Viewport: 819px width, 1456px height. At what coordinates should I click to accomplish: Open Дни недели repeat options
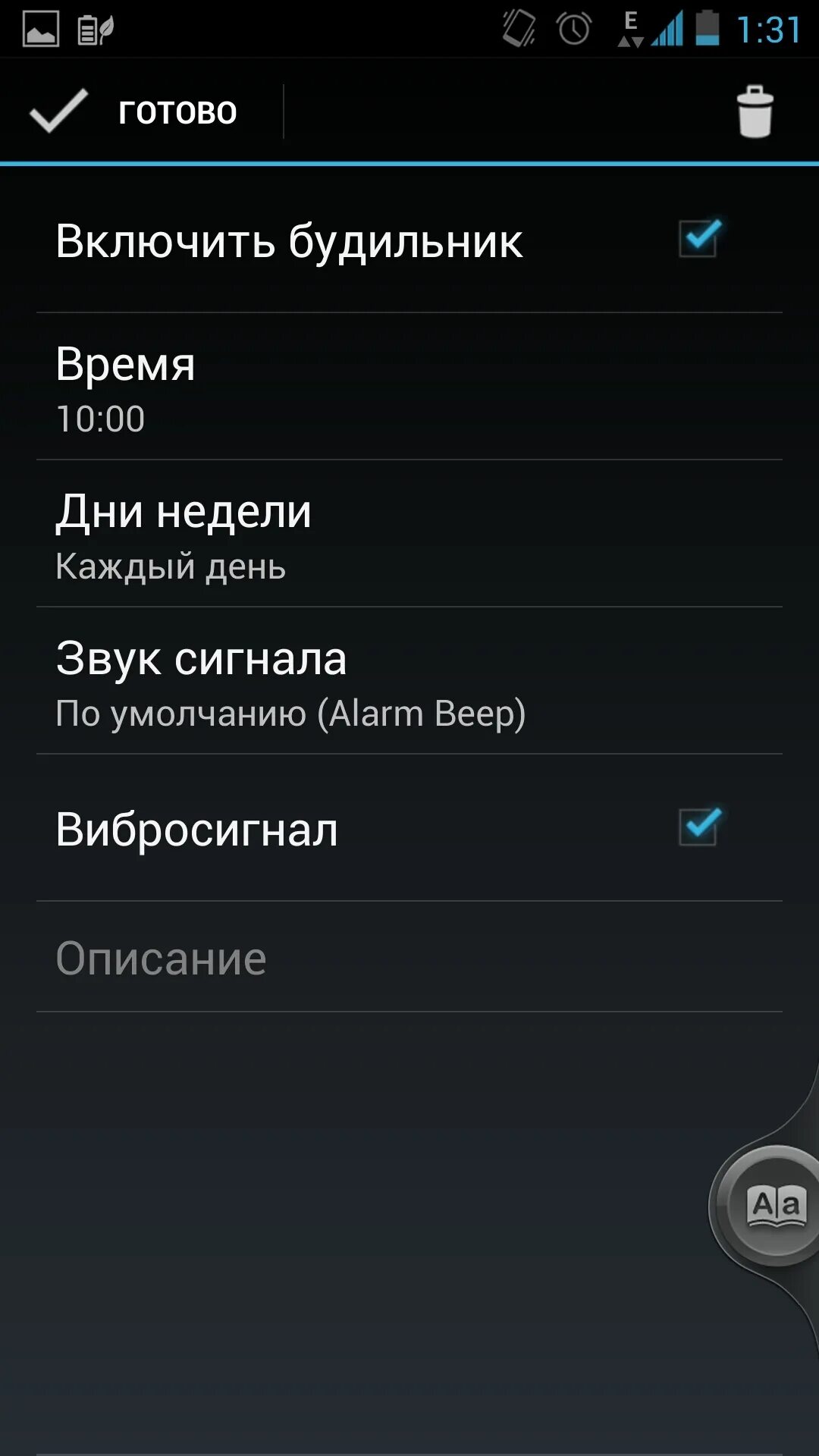pyautogui.click(x=409, y=535)
